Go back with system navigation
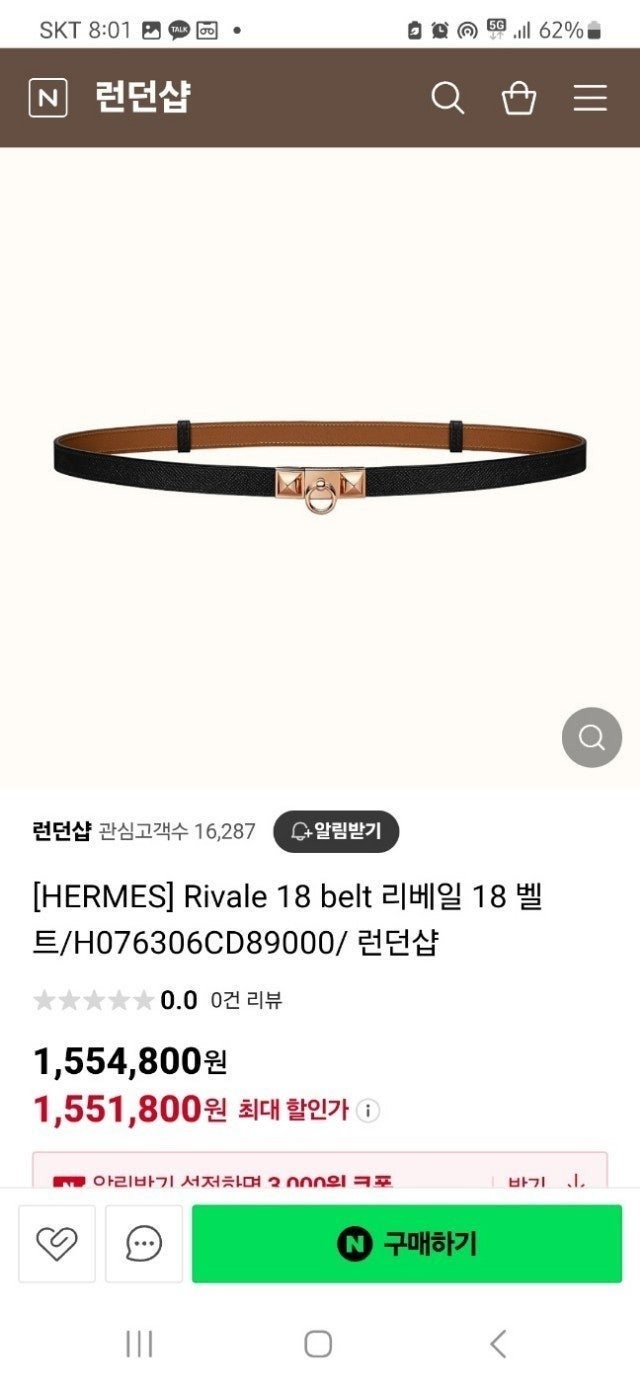The image size is (640, 1386). click(x=498, y=1343)
